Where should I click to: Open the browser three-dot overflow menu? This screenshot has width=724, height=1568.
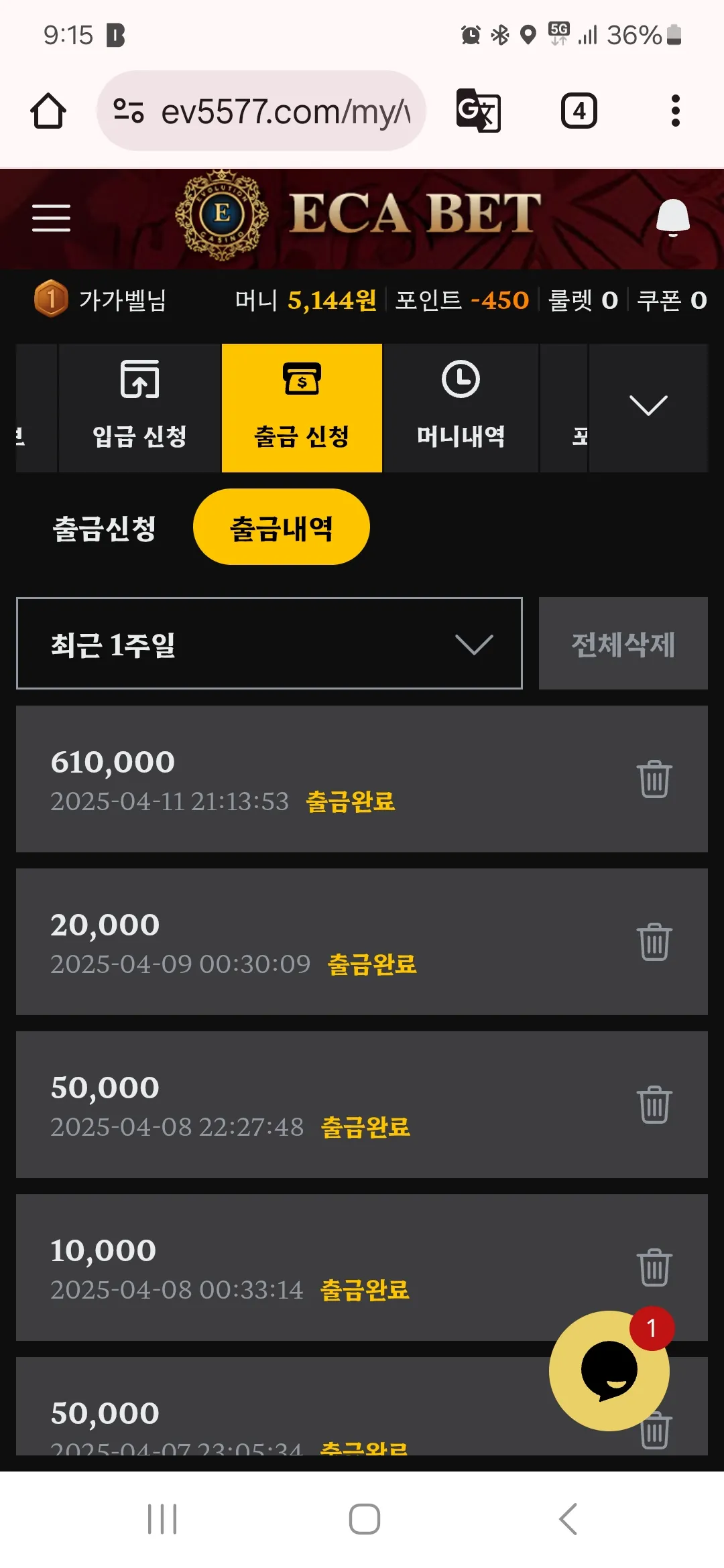coord(675,111)
